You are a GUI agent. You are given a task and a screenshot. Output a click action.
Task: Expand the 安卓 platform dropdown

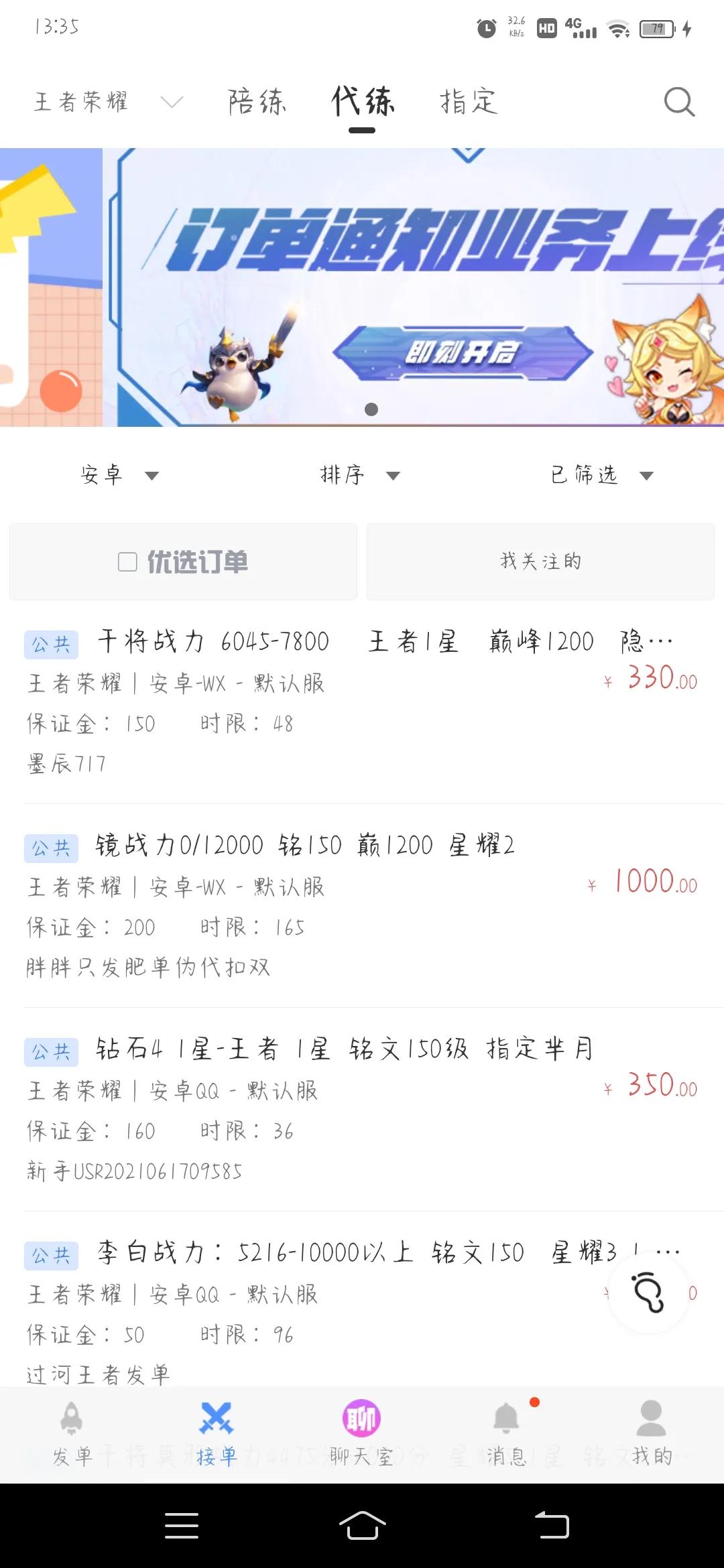[119, 475]
